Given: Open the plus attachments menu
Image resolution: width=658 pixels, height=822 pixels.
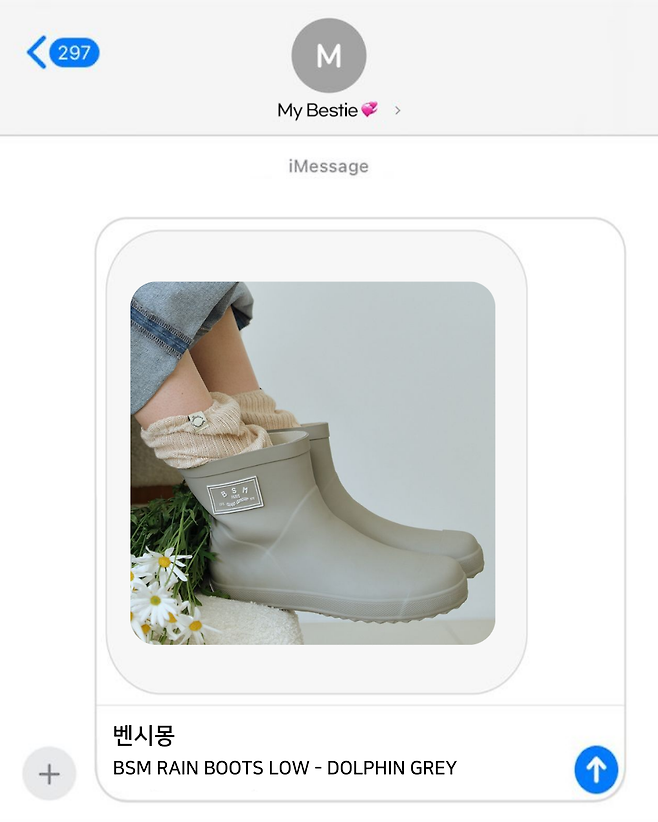Looking at the screenshot, I should point(48,773).
